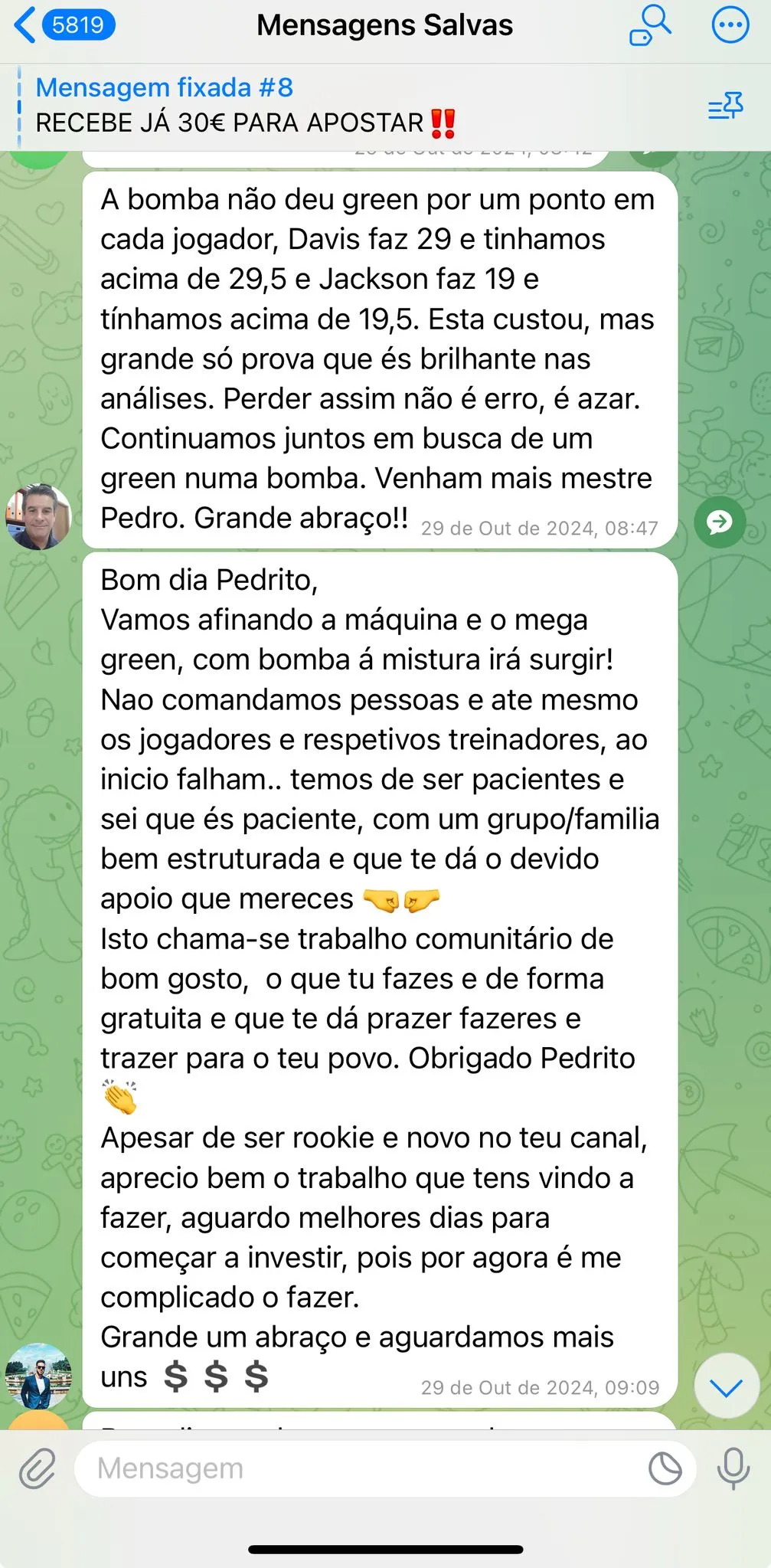Attach a file with the paperclip

38,1468
